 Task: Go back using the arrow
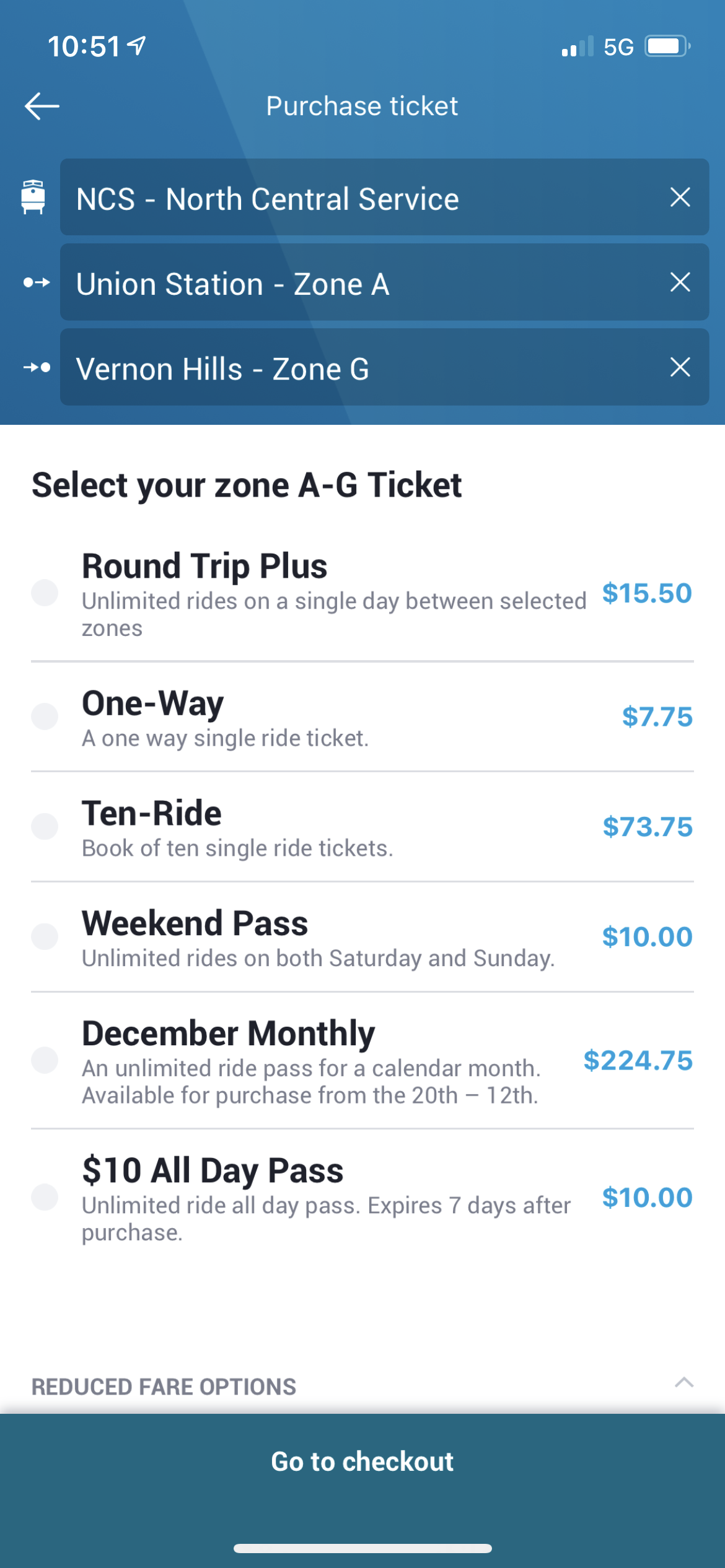[42, 106]
